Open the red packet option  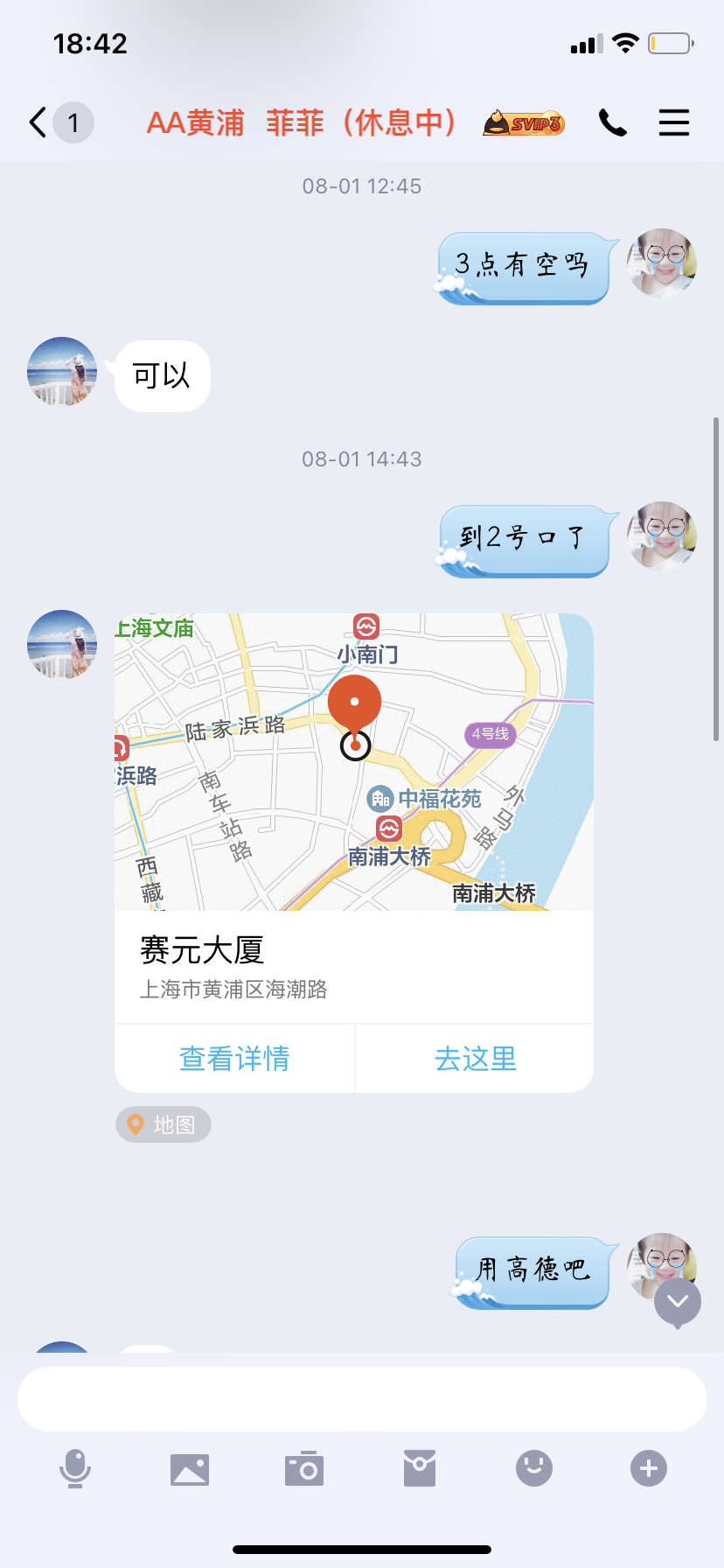point(420,1468)
